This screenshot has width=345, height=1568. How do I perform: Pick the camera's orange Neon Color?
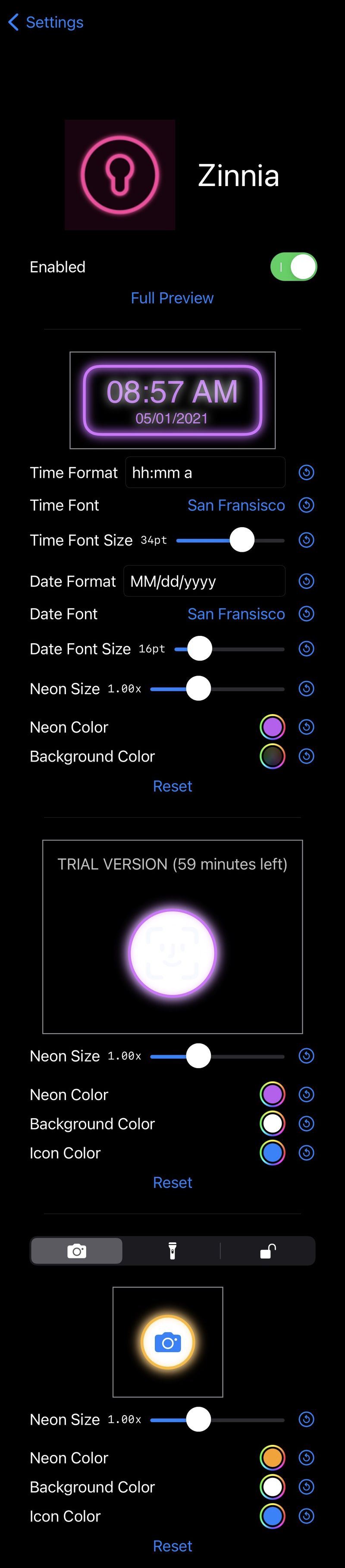(272, 1457)
